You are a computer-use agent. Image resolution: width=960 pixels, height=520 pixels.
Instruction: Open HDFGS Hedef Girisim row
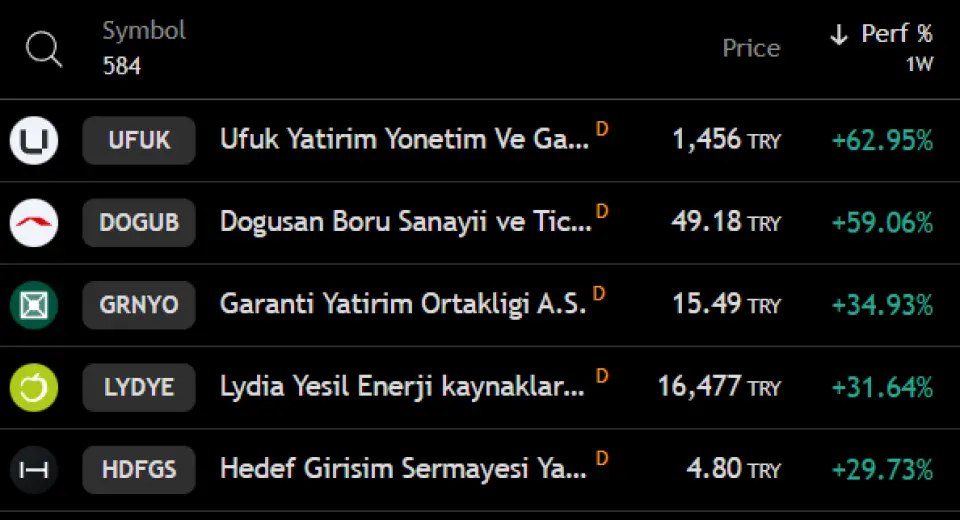point(404,468)
